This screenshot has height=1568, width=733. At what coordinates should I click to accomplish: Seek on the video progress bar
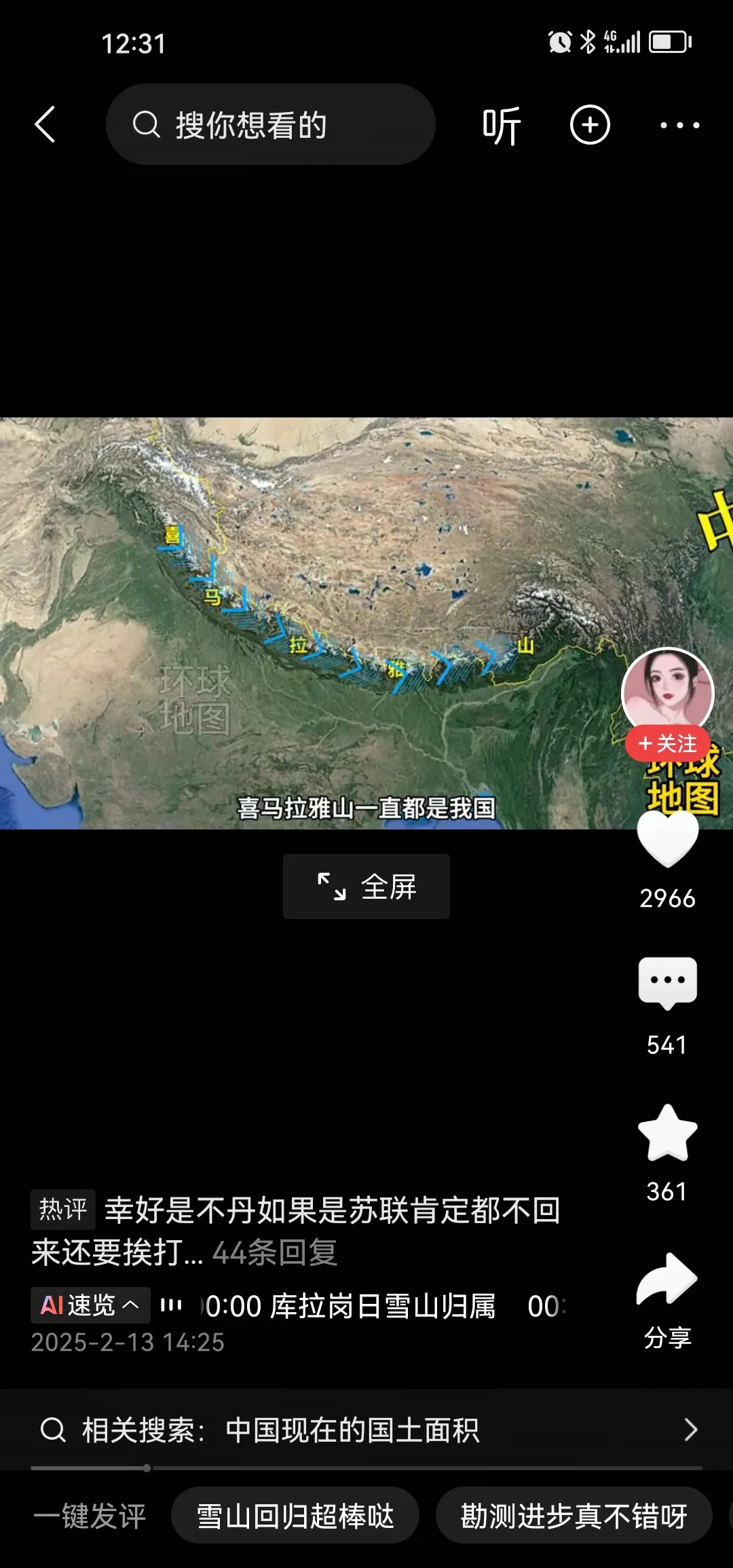point(366,1468)
